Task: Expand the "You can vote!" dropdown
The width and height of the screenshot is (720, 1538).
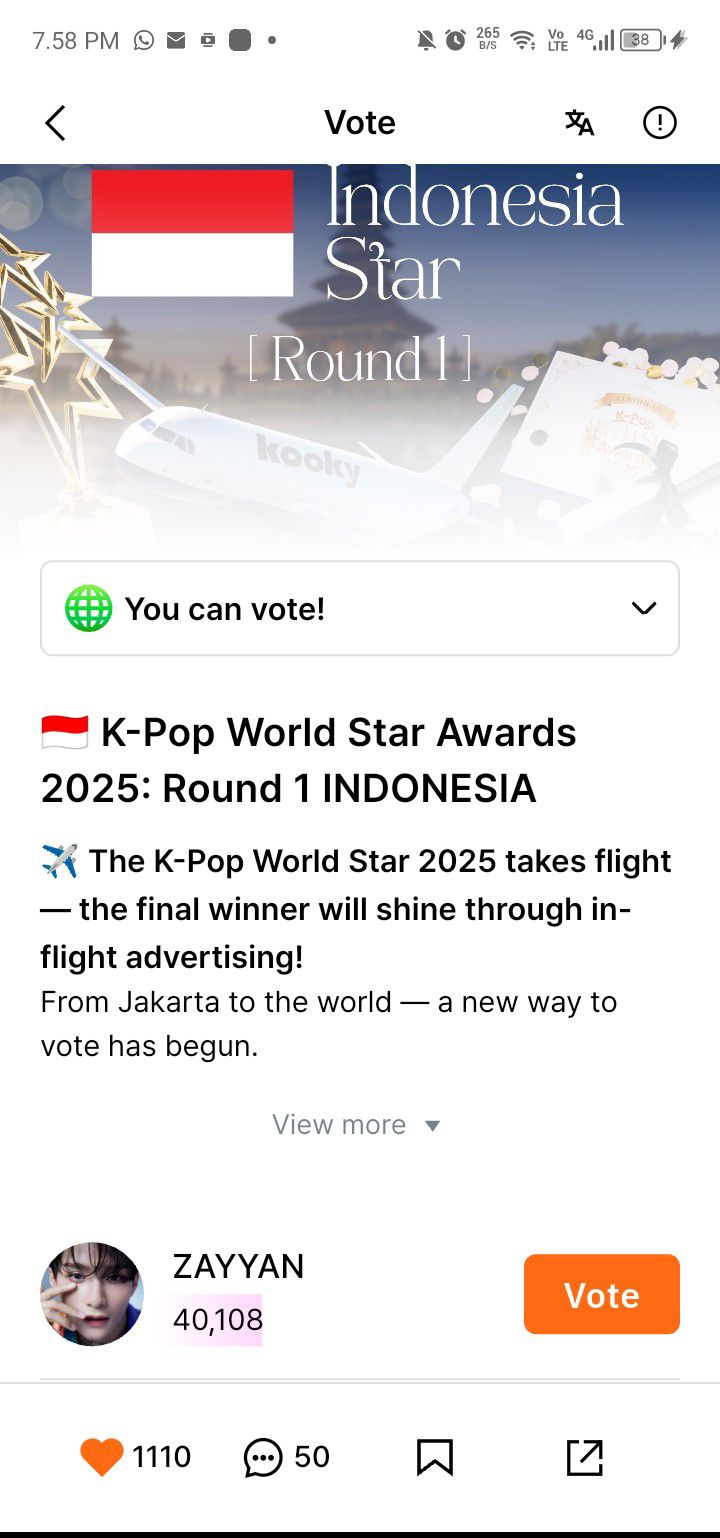Action: click(643, 608)
